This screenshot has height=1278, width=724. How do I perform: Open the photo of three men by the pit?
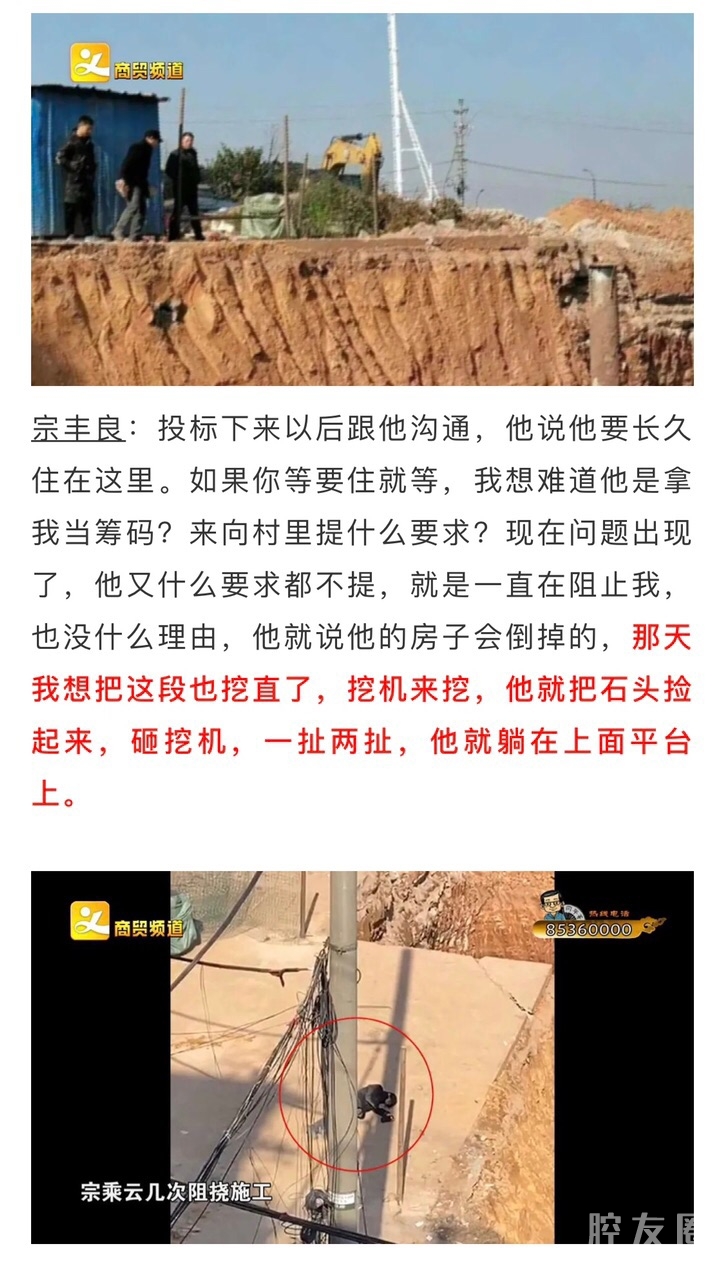pos(362,199)
